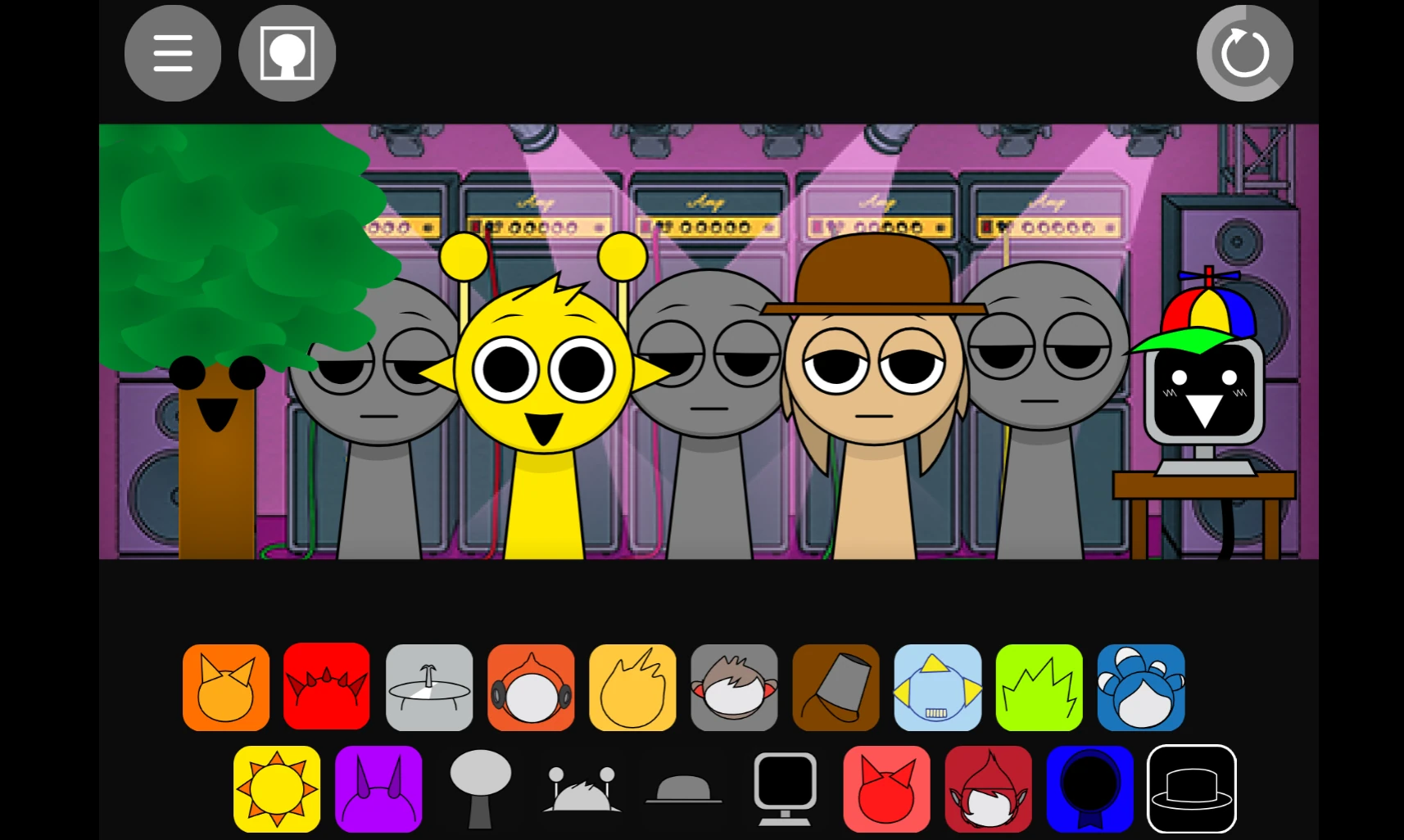Select the purple horned character icon
Image resolution: width=1404 pixels, height=840 pixels.
pos(378,789)
